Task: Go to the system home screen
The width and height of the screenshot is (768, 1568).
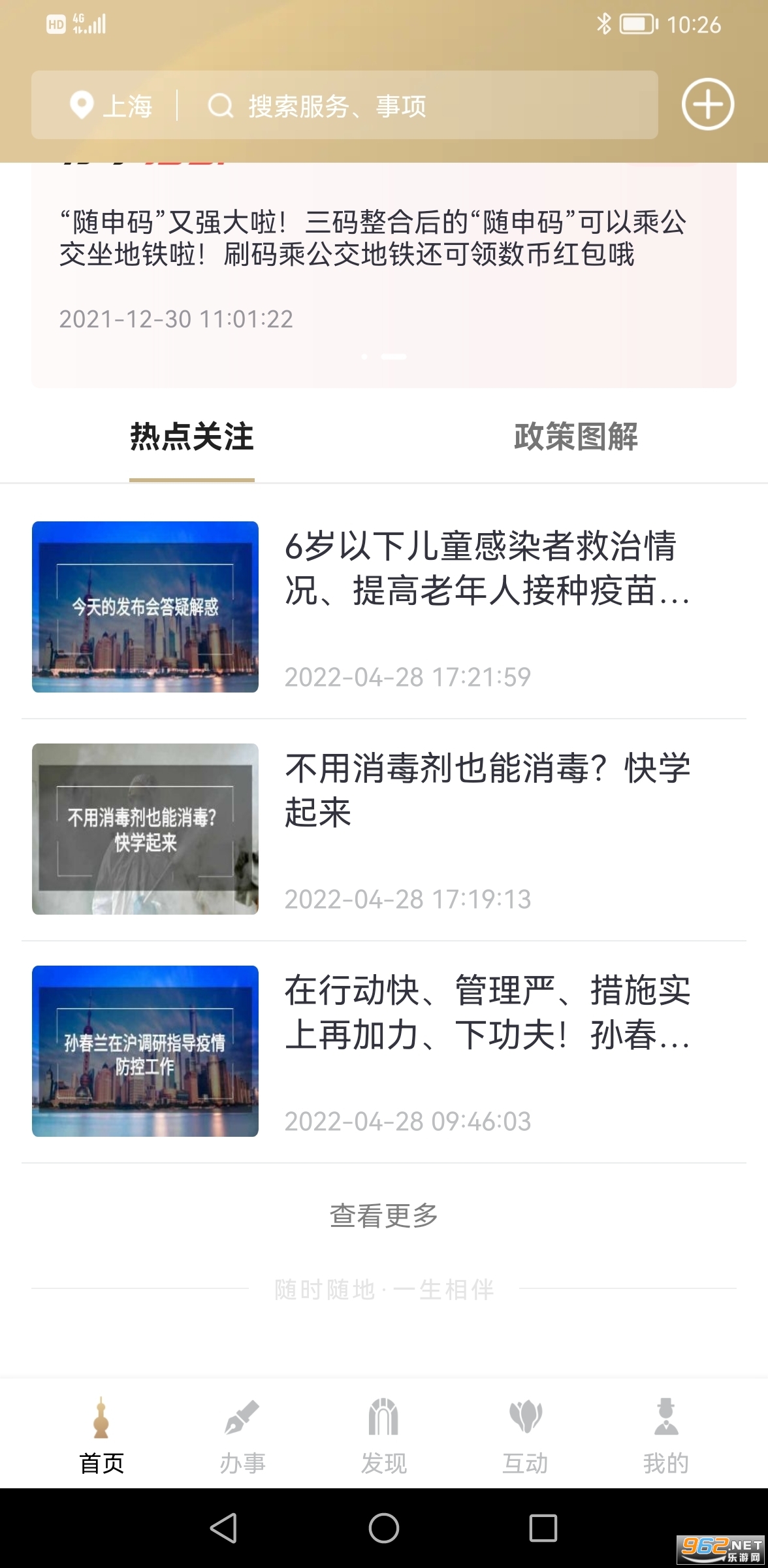Action: 383,1528
